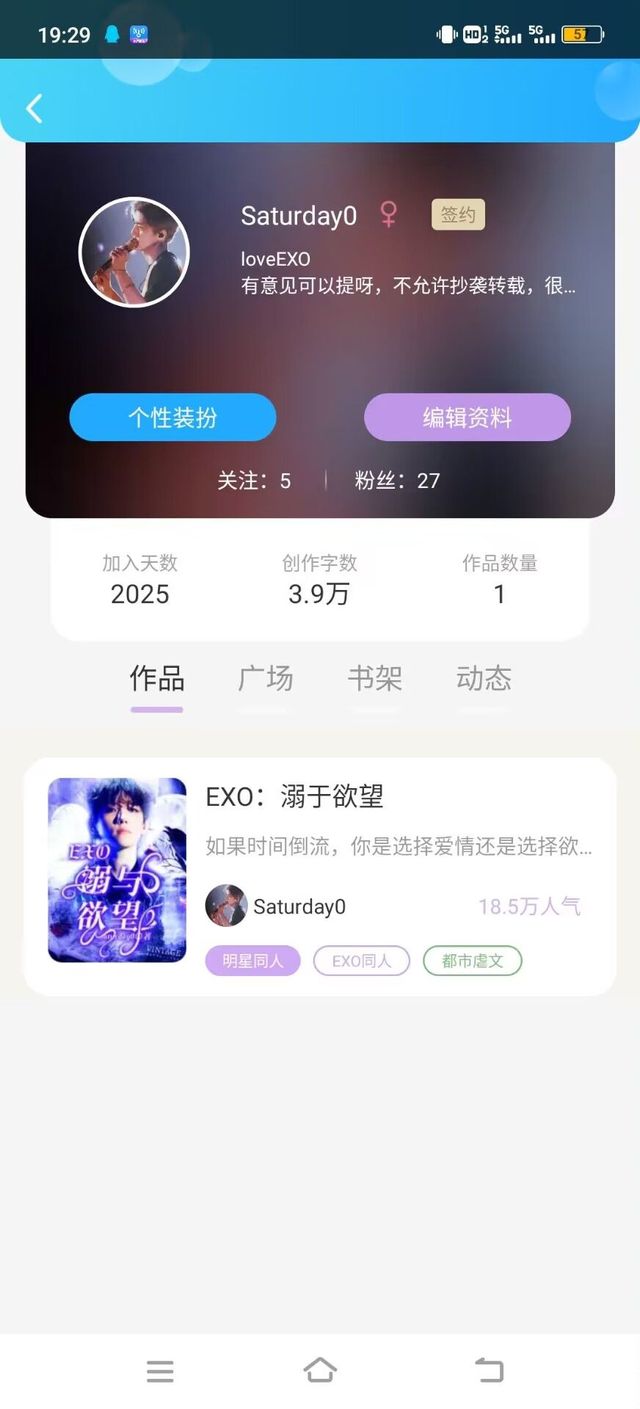Tap the 编辑资料 edit profile button

467,417
